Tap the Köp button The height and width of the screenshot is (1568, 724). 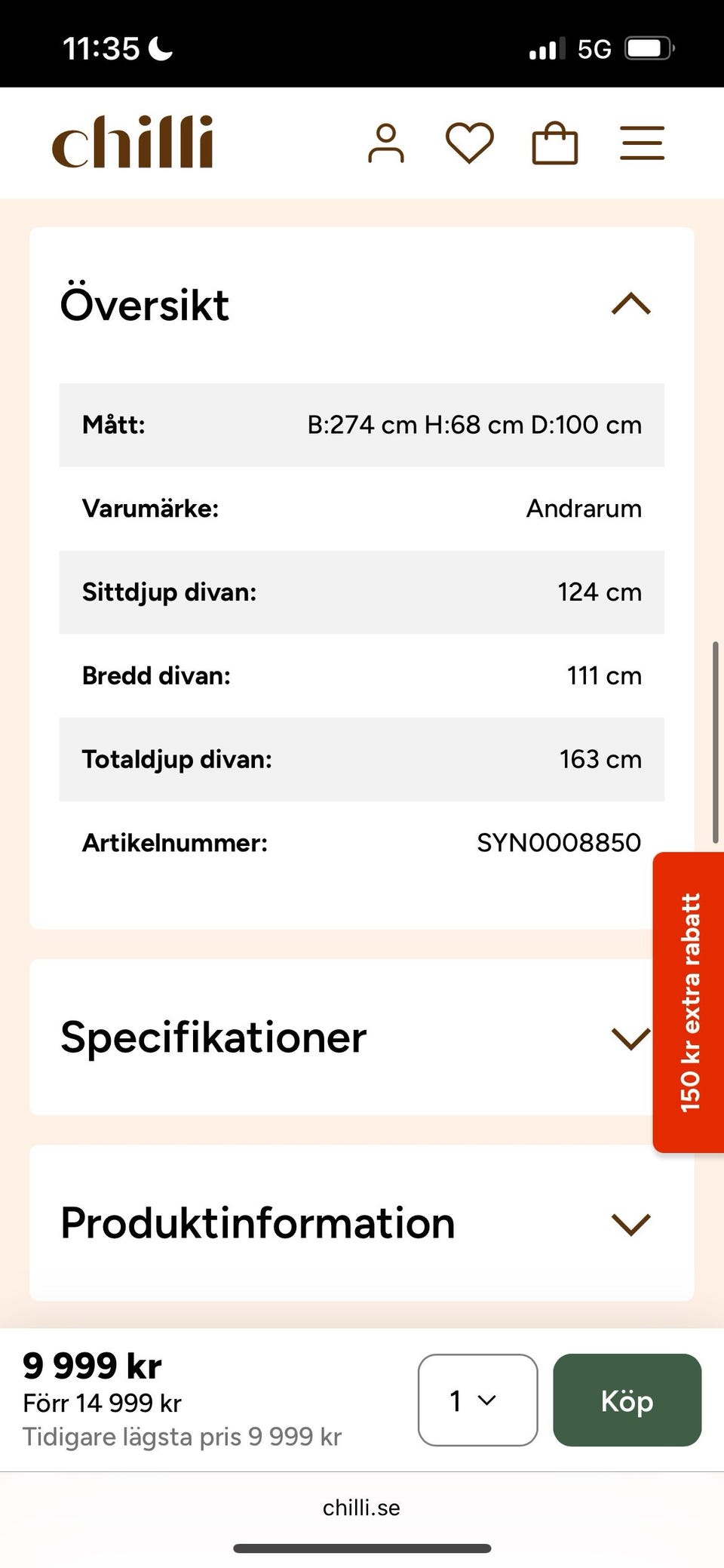(627, 1400)
